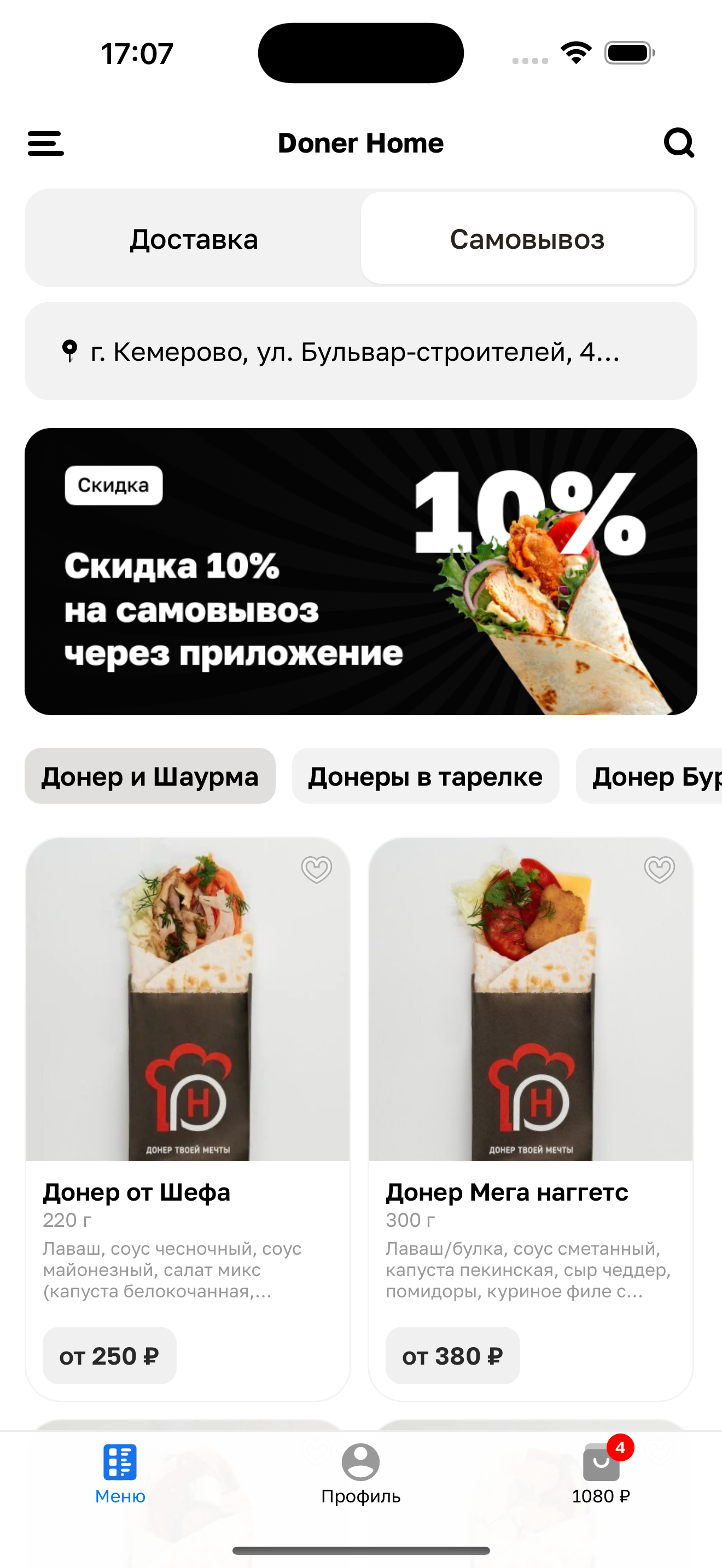
Task: Tap the от 250 ₽ price button
Action: pos(109,1356)
